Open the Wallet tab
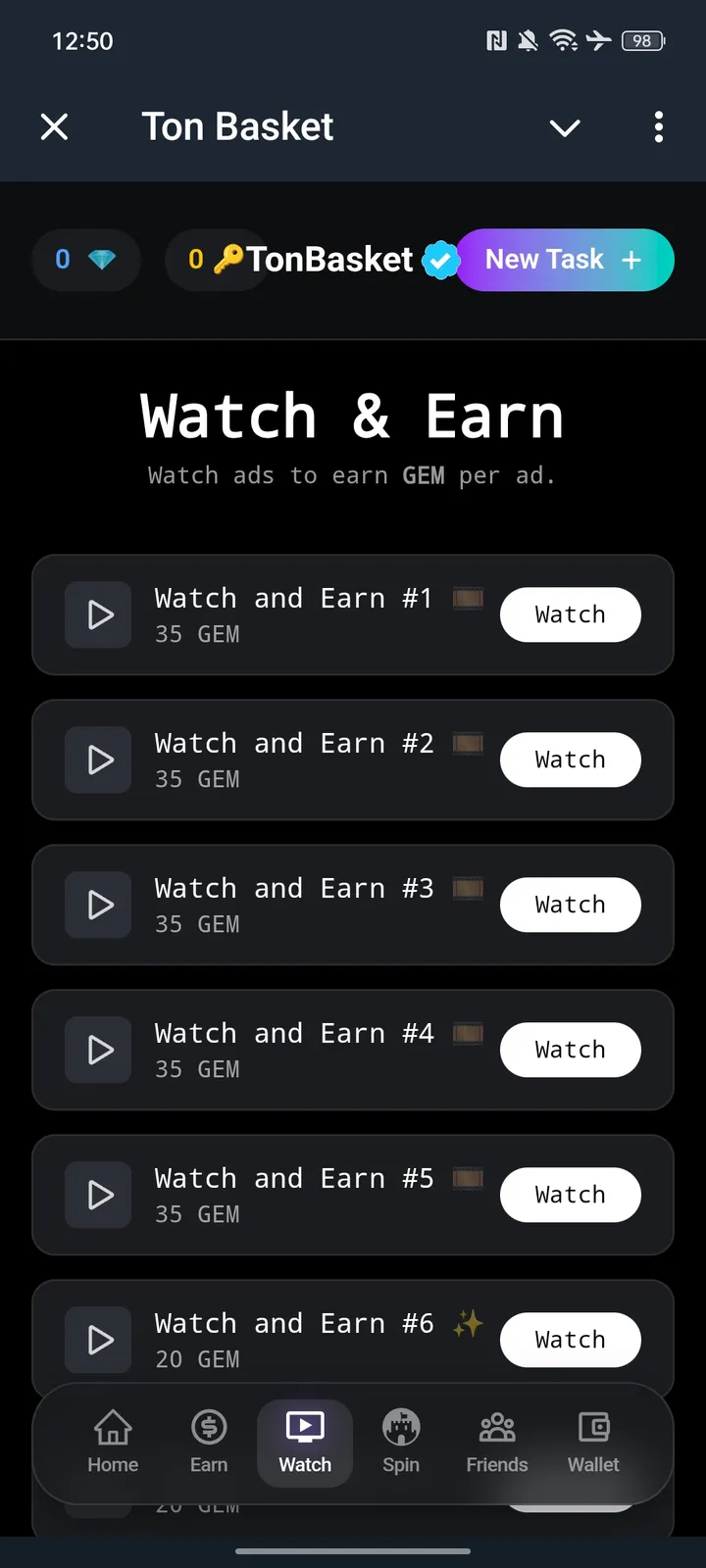Screen dimensions: 706x1568 [x=593, y=1443]
